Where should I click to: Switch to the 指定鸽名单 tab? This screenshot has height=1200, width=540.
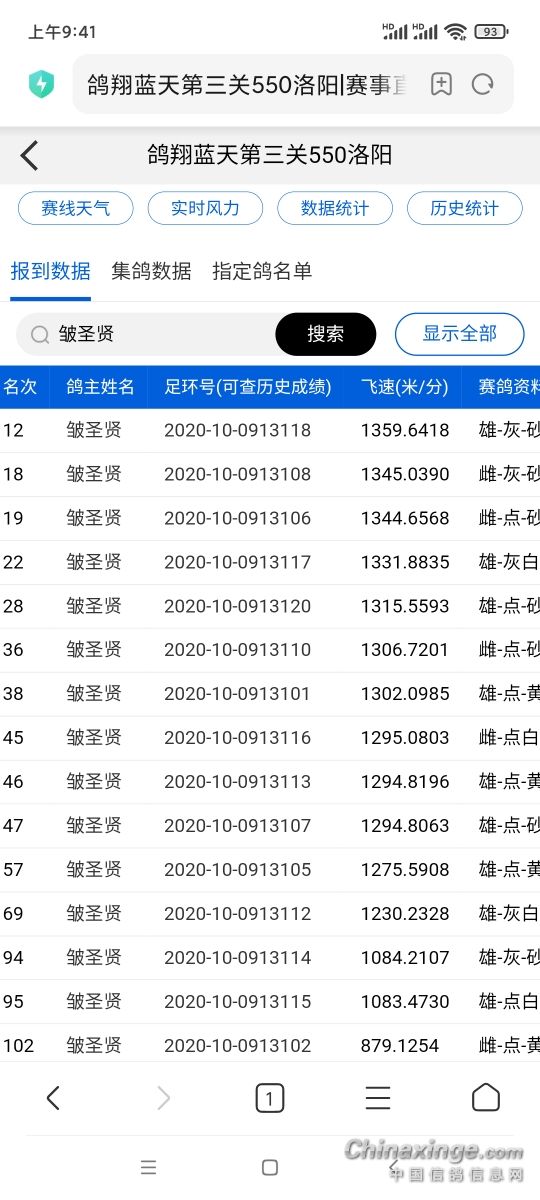(262, 271)
